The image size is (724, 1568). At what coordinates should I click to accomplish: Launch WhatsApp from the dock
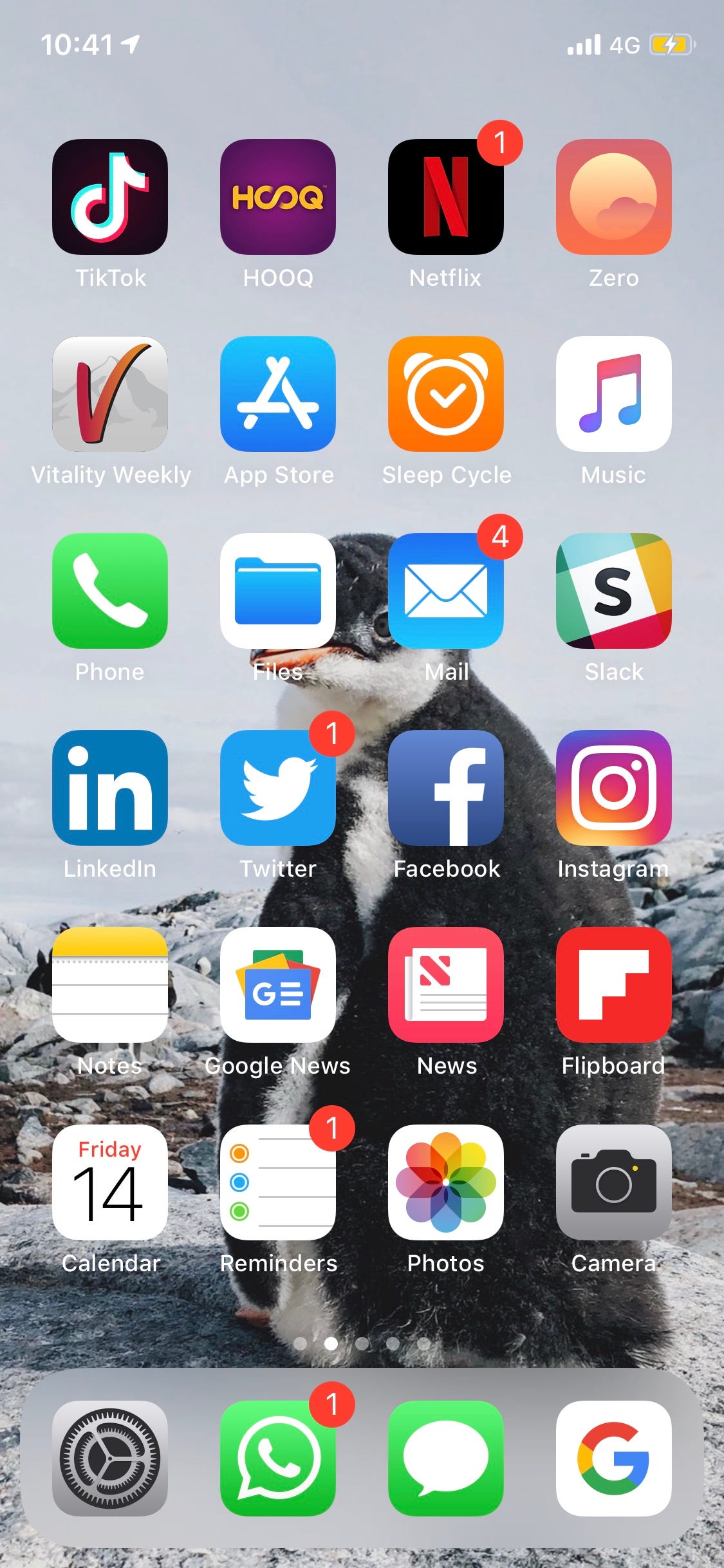[x=278, y=1458]
